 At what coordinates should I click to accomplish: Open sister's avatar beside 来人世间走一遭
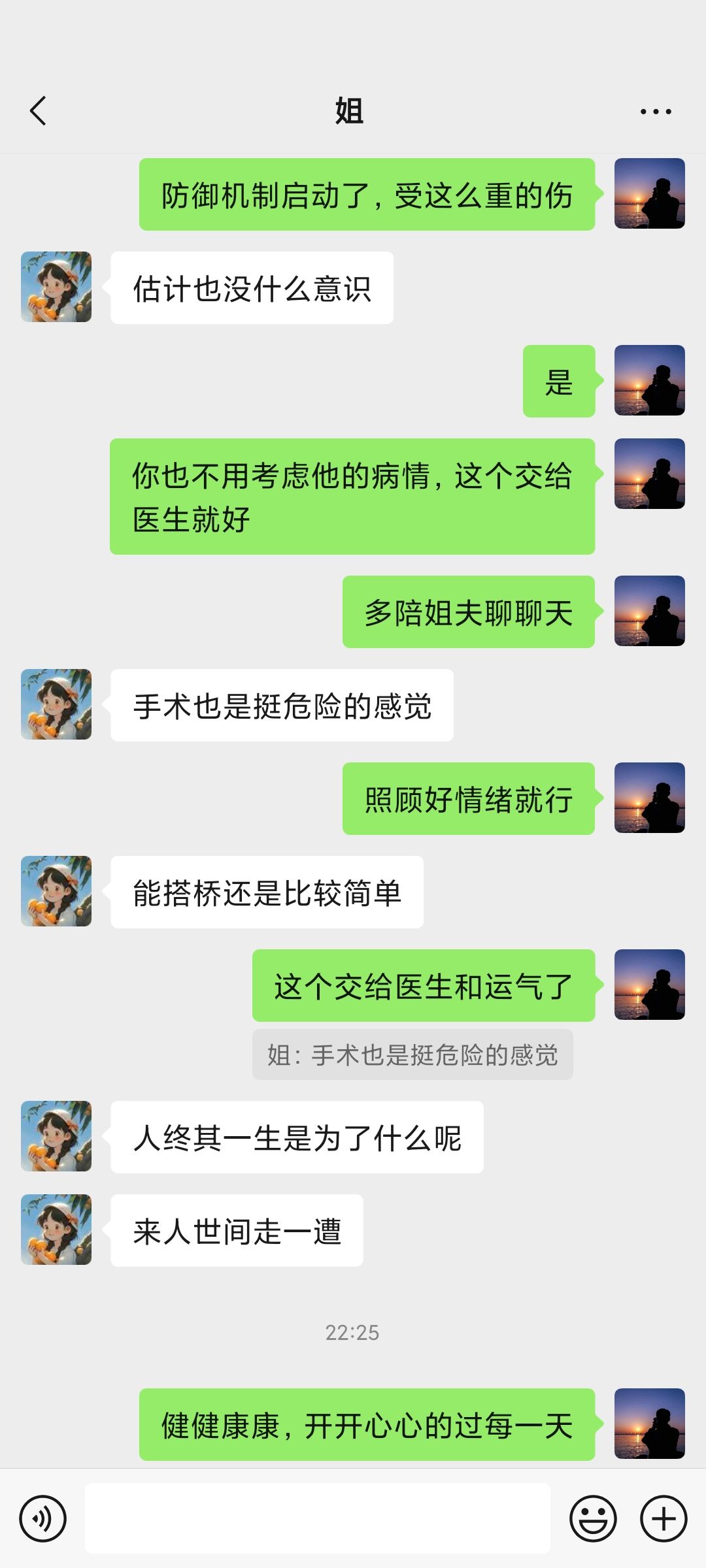(56, 1230)
